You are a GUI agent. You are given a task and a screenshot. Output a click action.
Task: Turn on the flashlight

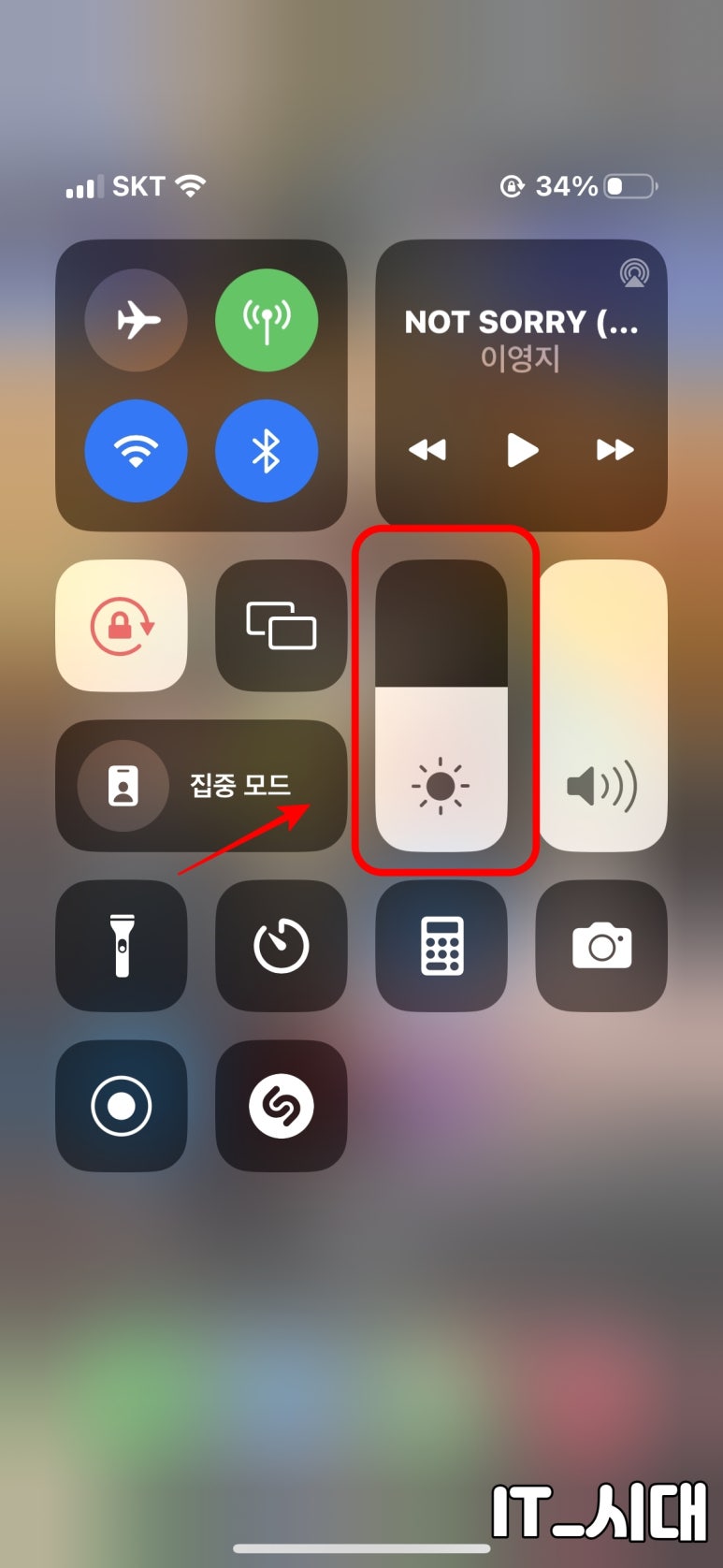click(x=122, y=945)
